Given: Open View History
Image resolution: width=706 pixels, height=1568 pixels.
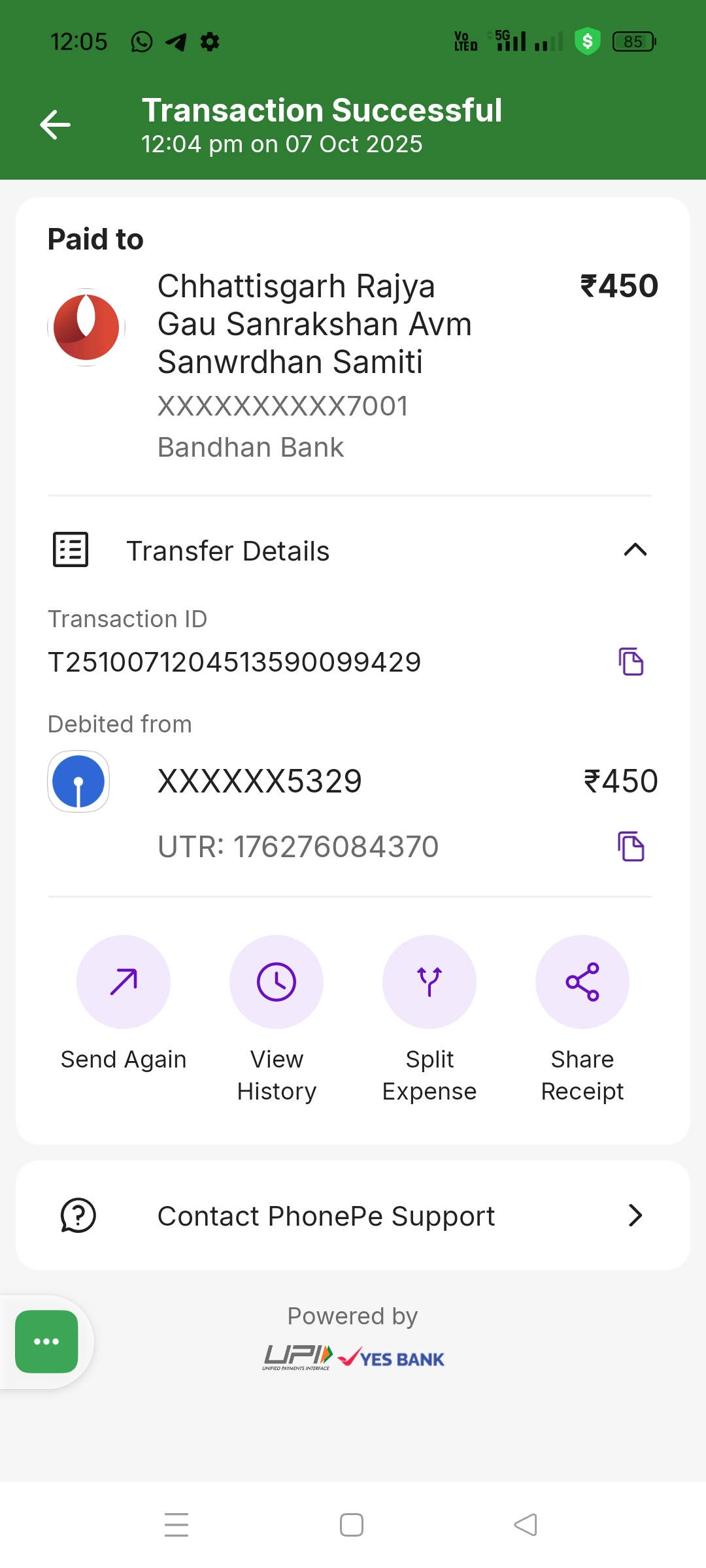Looking at the screenshot, I should 277,982.
